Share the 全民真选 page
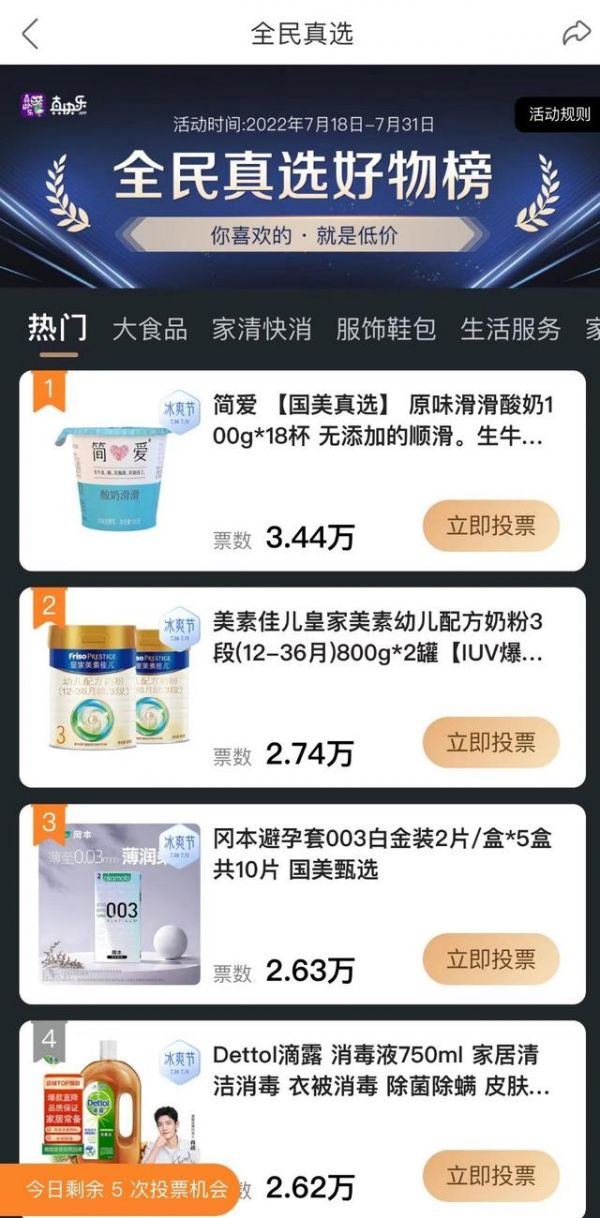 point(576,34)
